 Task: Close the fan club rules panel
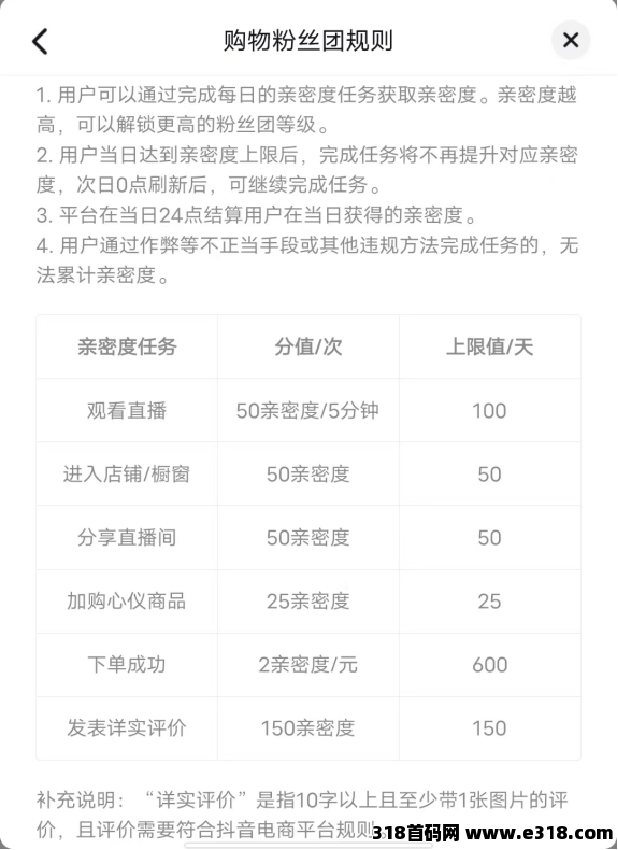pos(570,40)
